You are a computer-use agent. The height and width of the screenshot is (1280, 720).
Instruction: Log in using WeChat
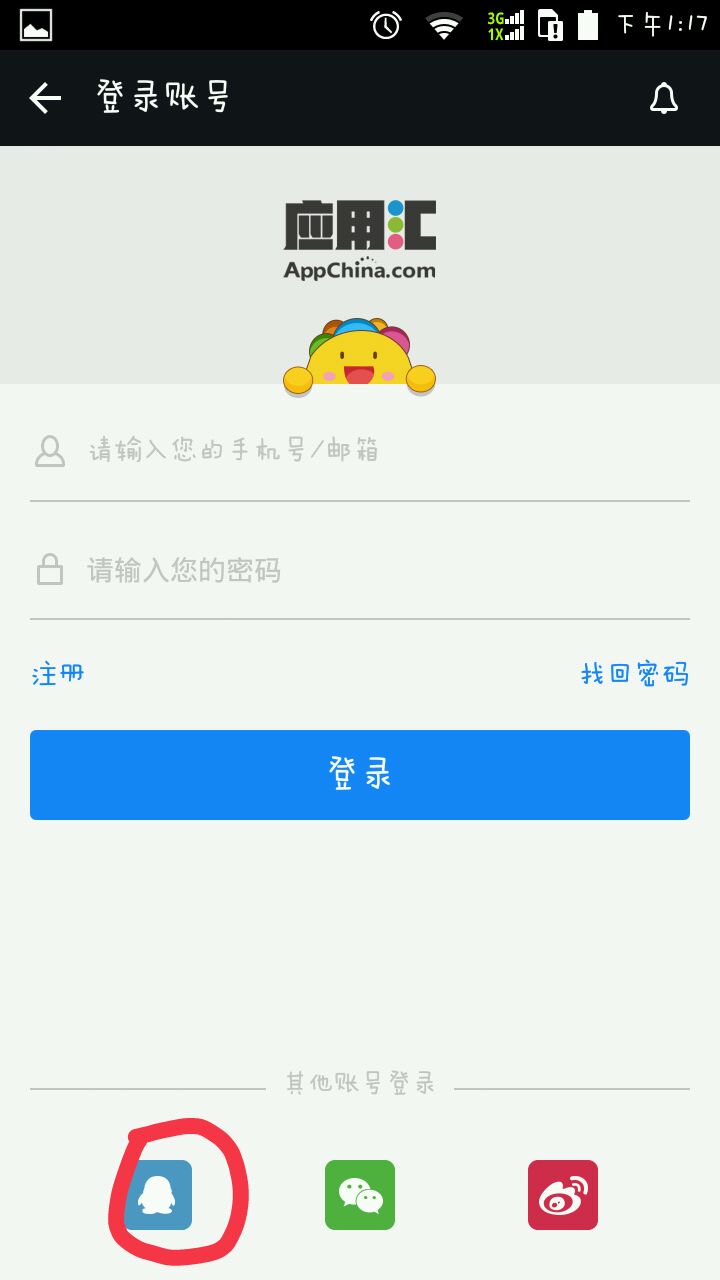click(360, 1194)
